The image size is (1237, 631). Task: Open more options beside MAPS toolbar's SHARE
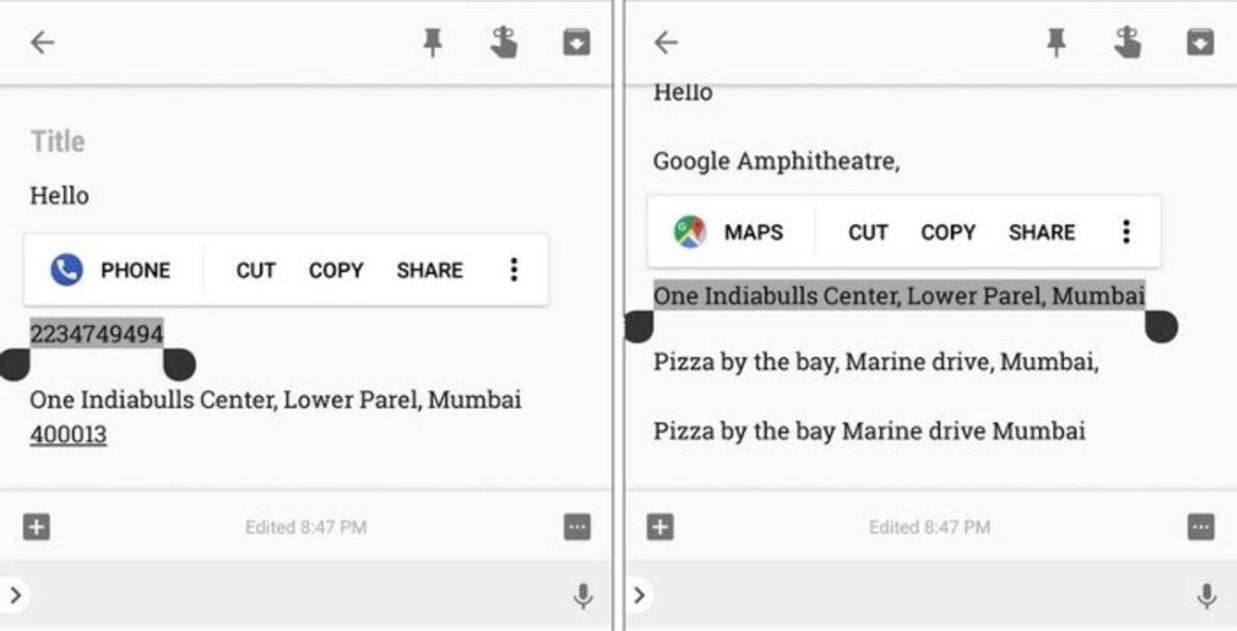[1126, 232]
